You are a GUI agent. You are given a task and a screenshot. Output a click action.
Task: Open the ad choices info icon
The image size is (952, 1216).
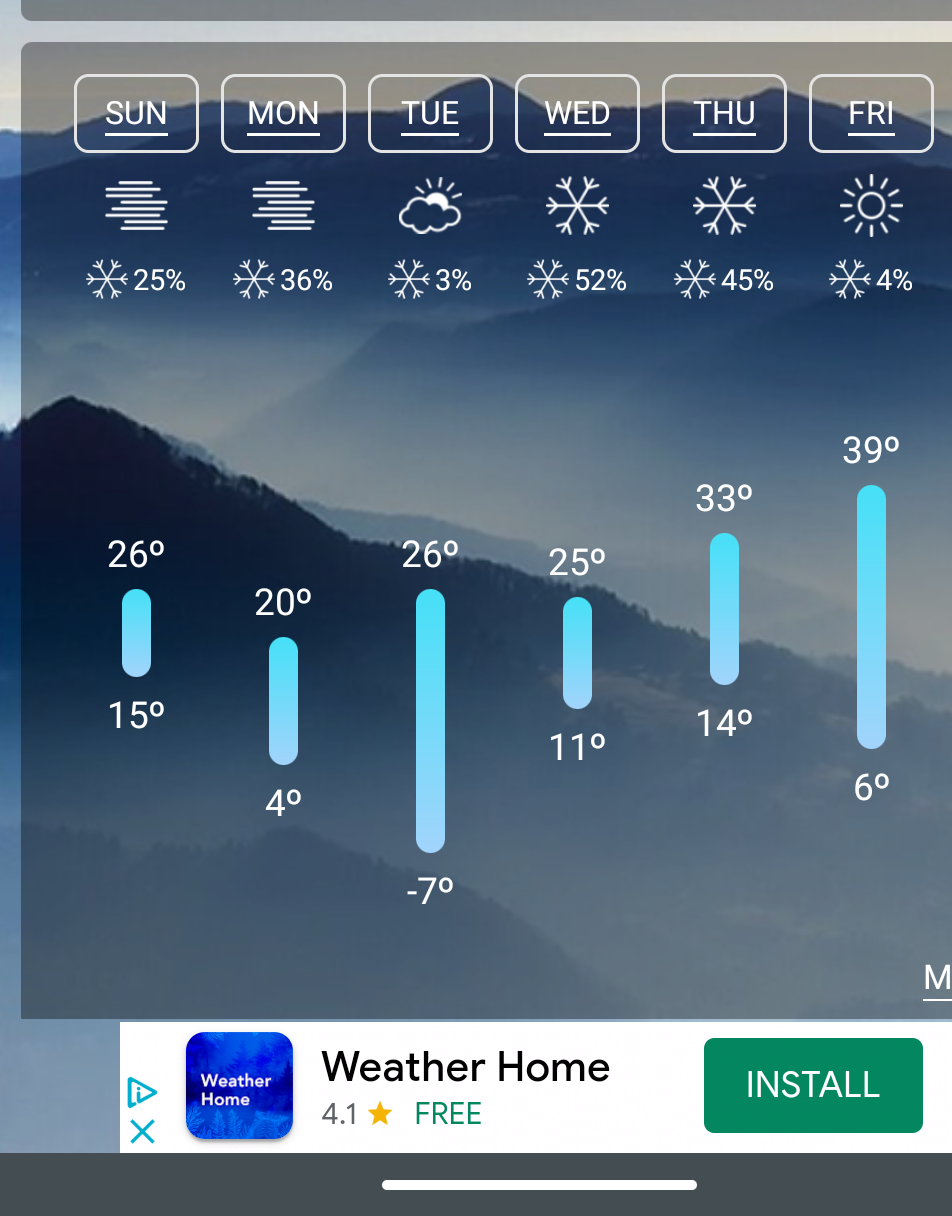pyautogui.click(x=142, y=1092)
